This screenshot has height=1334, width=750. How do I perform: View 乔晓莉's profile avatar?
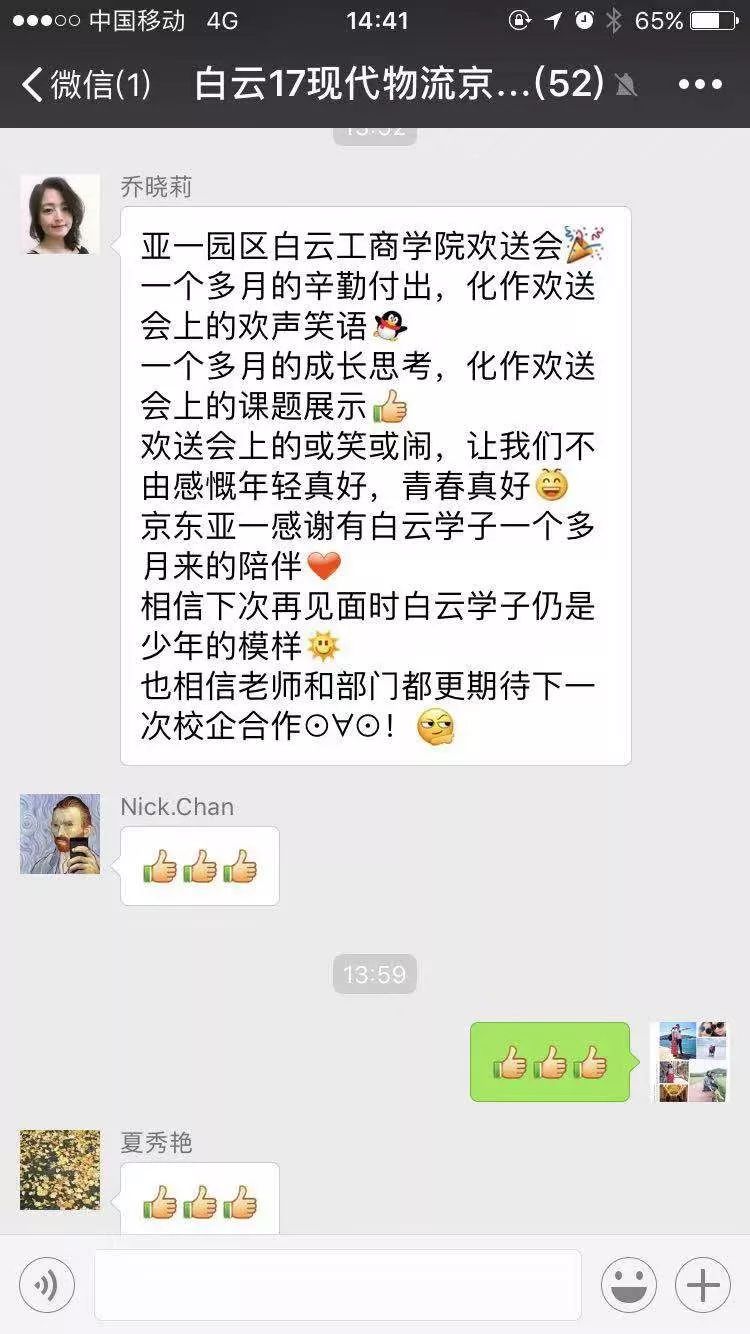(x=60, y=214)
